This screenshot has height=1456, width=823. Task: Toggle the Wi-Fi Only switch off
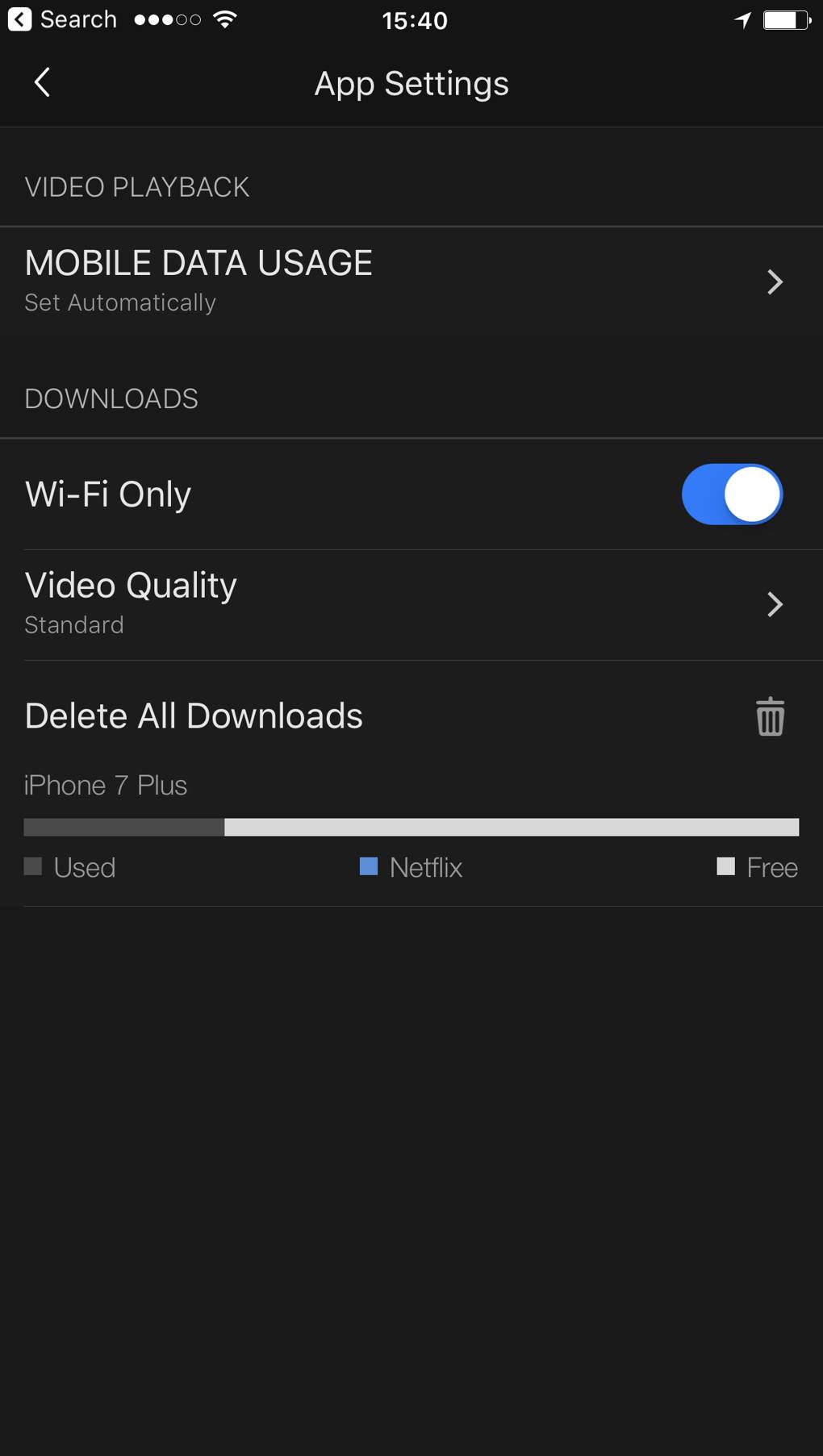click(x=732, y=494)
